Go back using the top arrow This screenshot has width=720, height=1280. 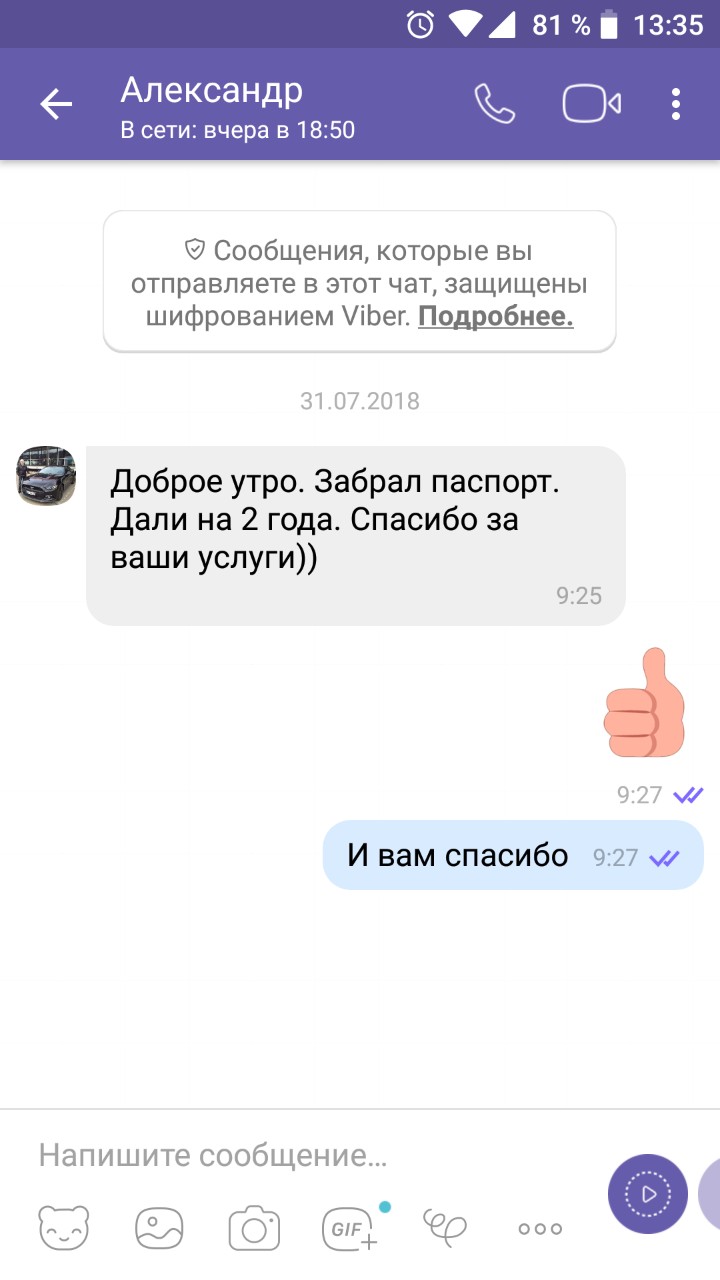(x=56, y=104)
